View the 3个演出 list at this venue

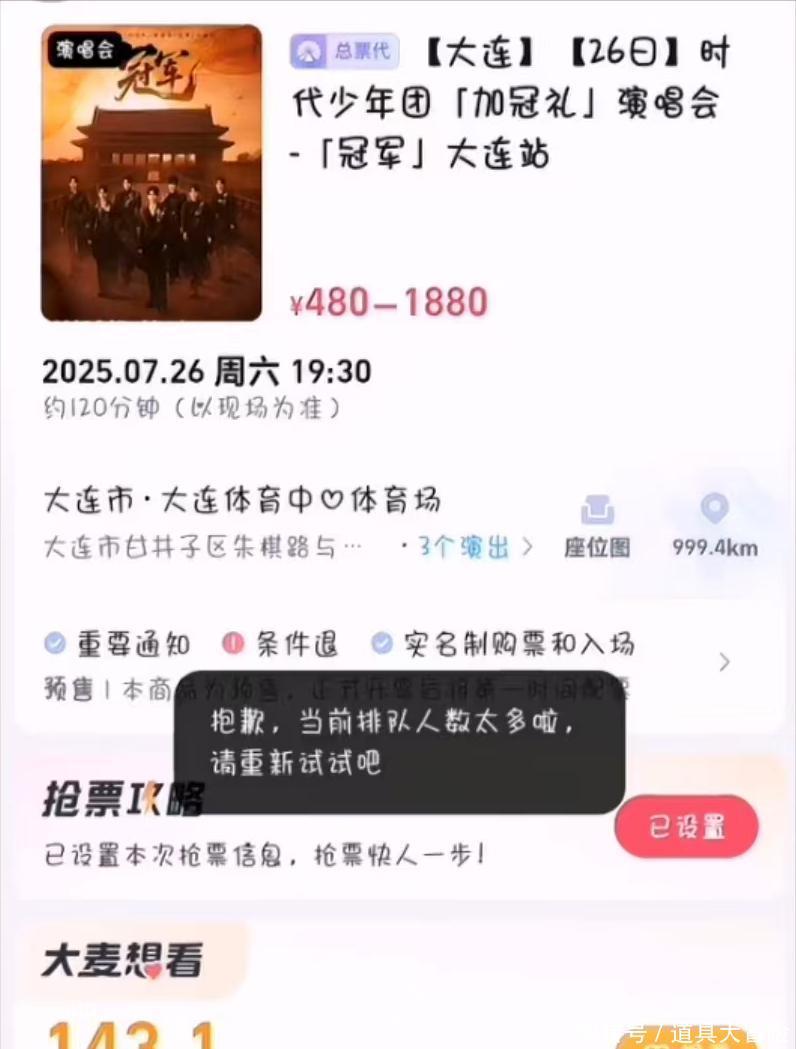[x=472, y=547]
